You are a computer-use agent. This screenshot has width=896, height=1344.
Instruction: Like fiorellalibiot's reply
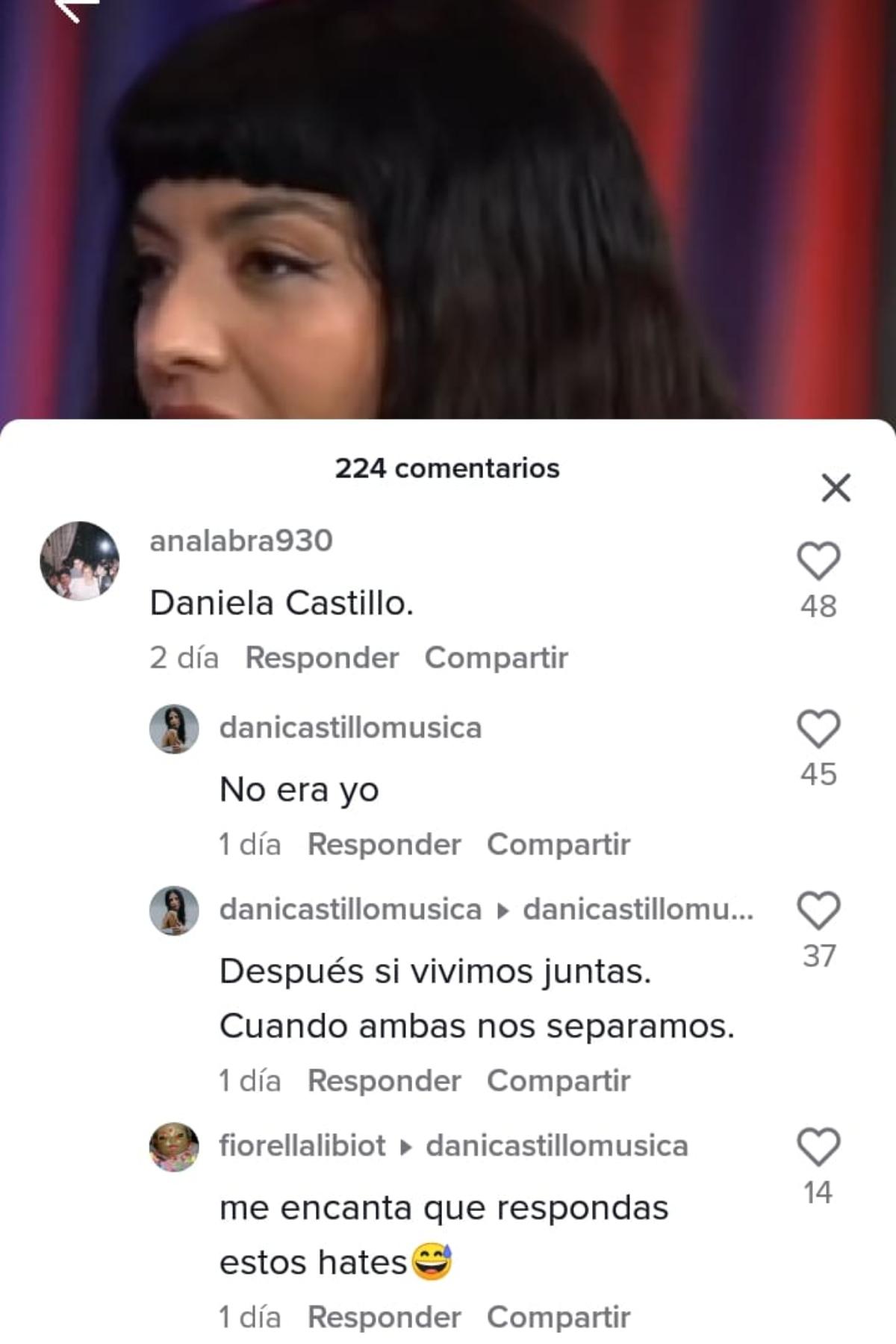click(818, 1148)
